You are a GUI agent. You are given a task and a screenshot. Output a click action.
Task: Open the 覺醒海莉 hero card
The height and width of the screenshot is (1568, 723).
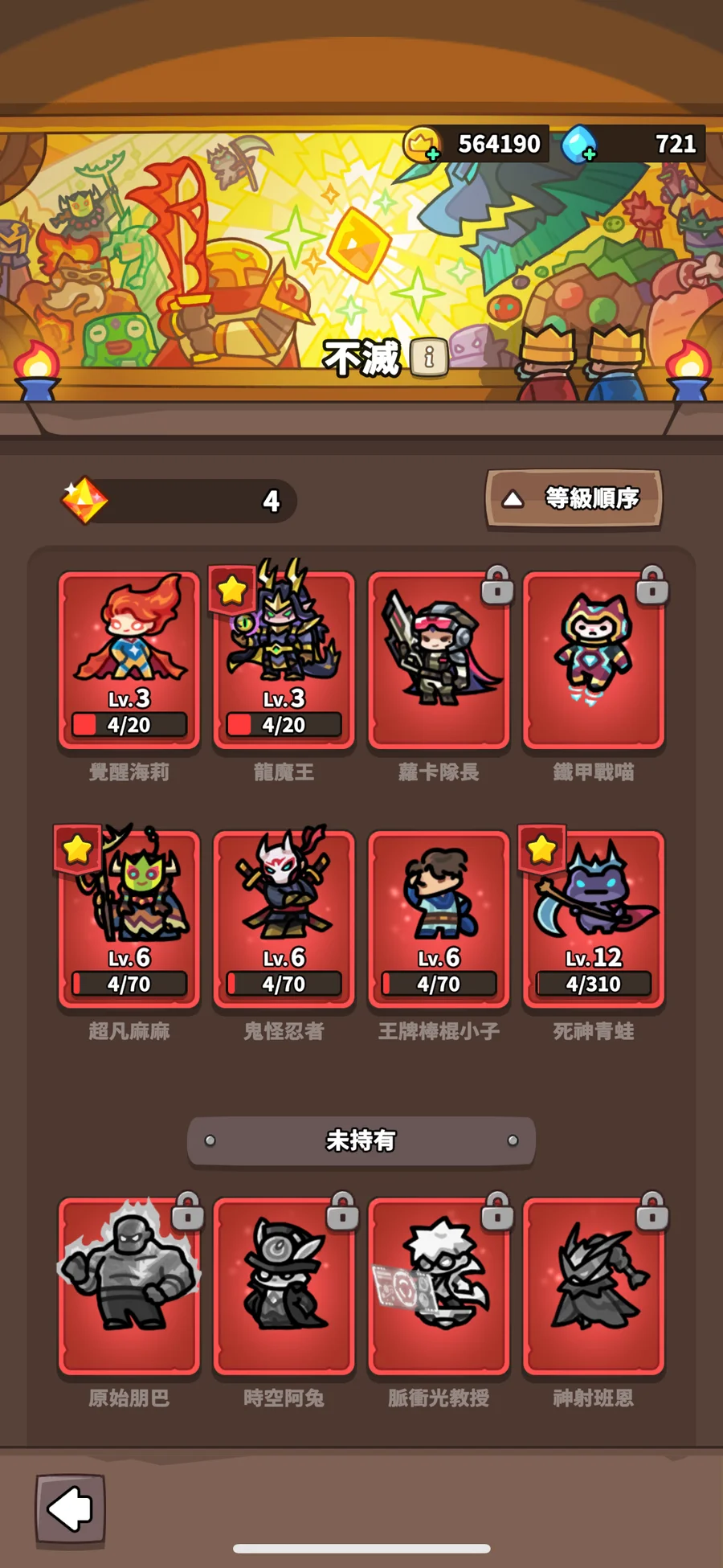[129, 661]
